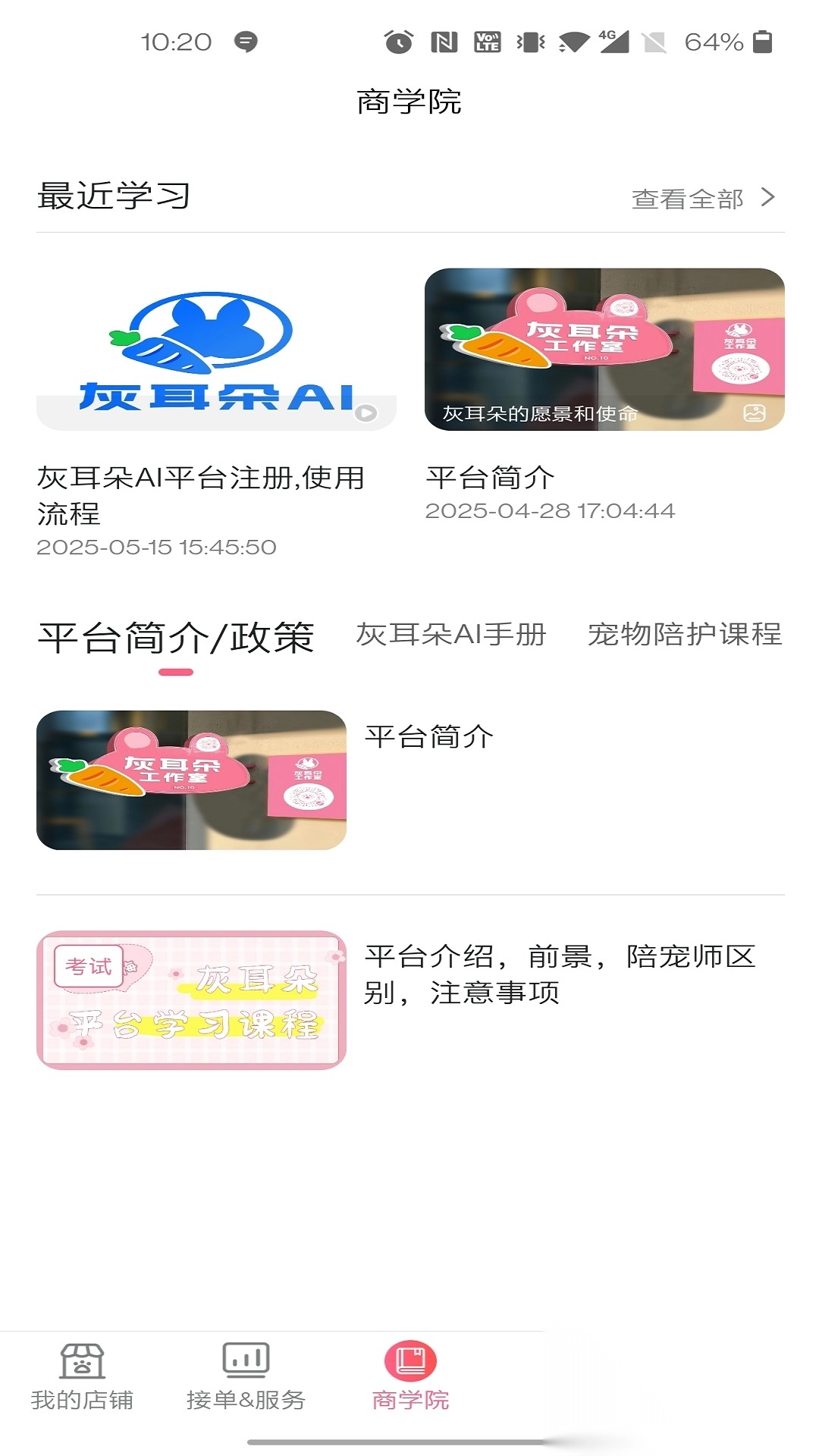The width and height of the screenshot is (819, 1456).
Task: Click the play icon on 灰耳朵AI video thumbnail
Action: (366, 412)
